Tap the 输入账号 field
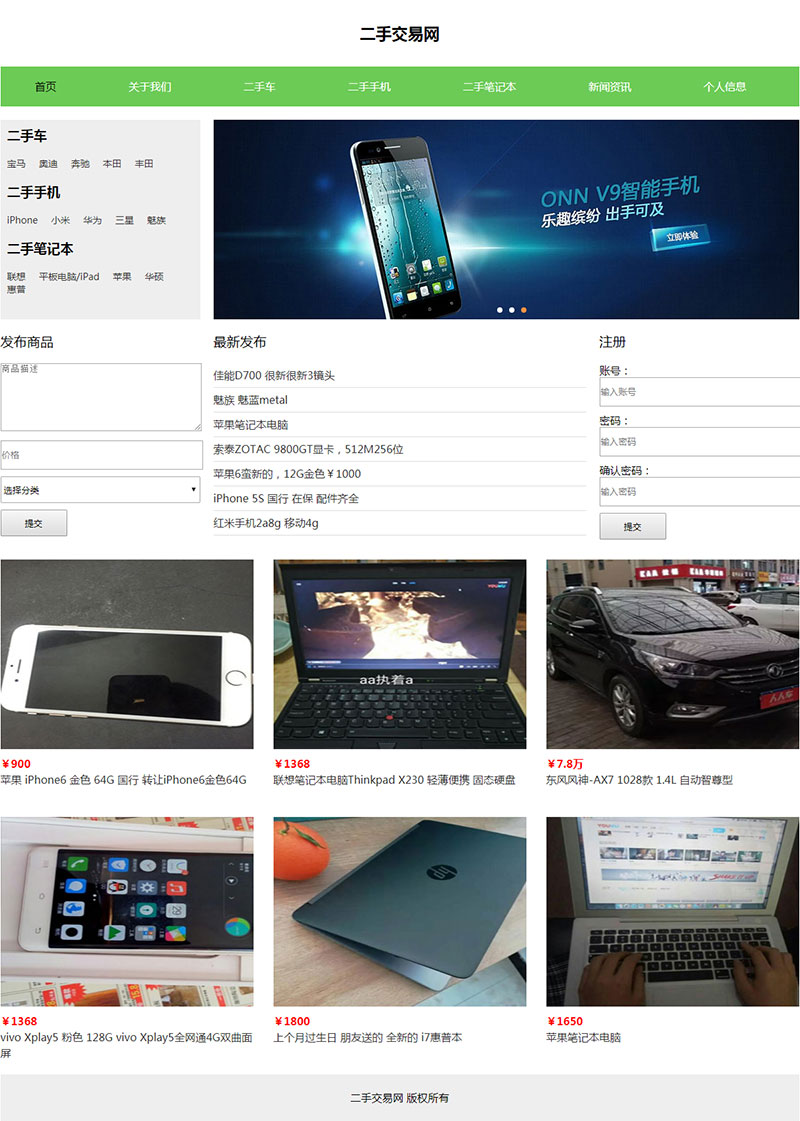Screen dimensions: 800x1121 [x=698, y=392]
